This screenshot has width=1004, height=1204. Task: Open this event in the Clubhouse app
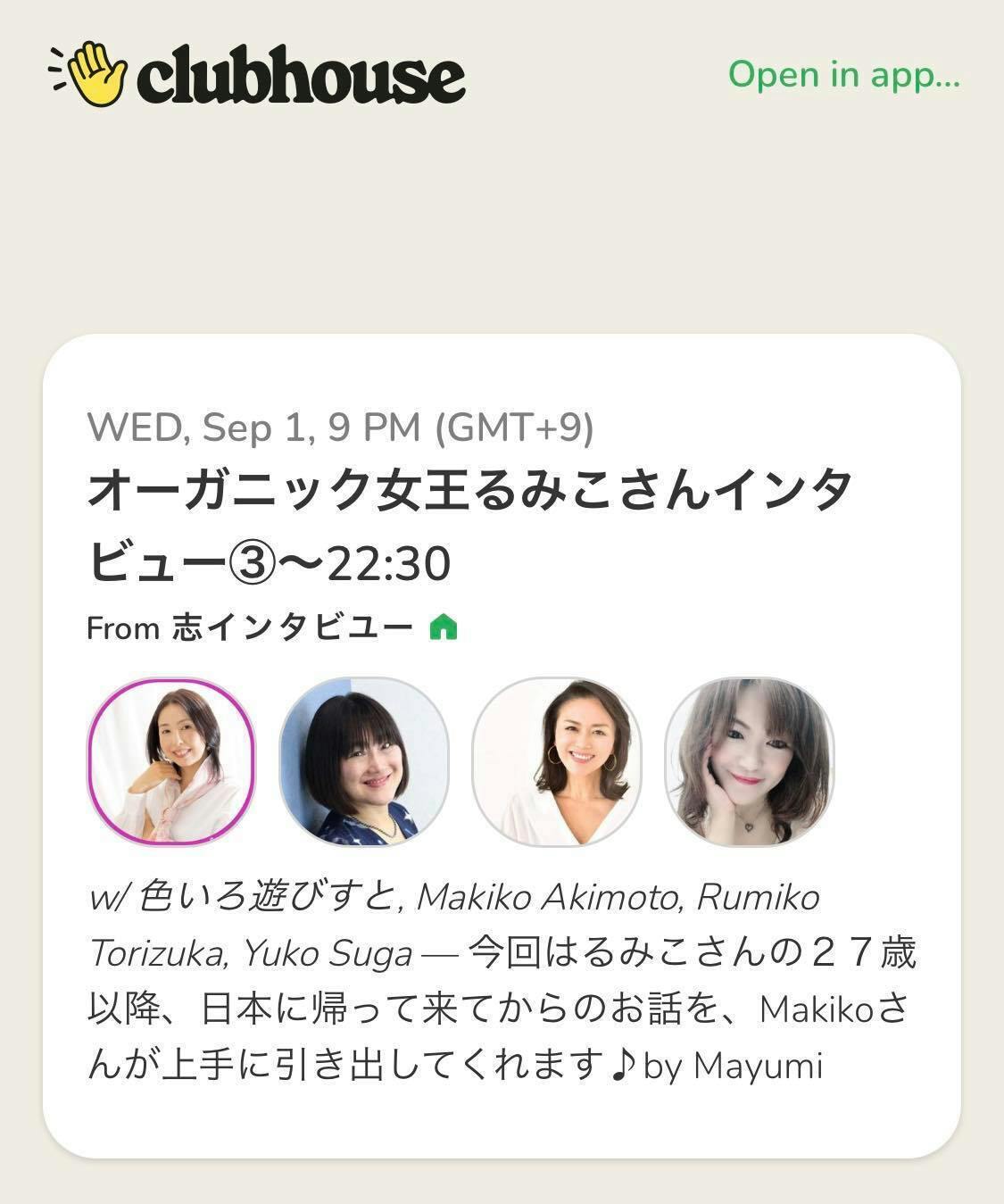(x=843, y=75)
